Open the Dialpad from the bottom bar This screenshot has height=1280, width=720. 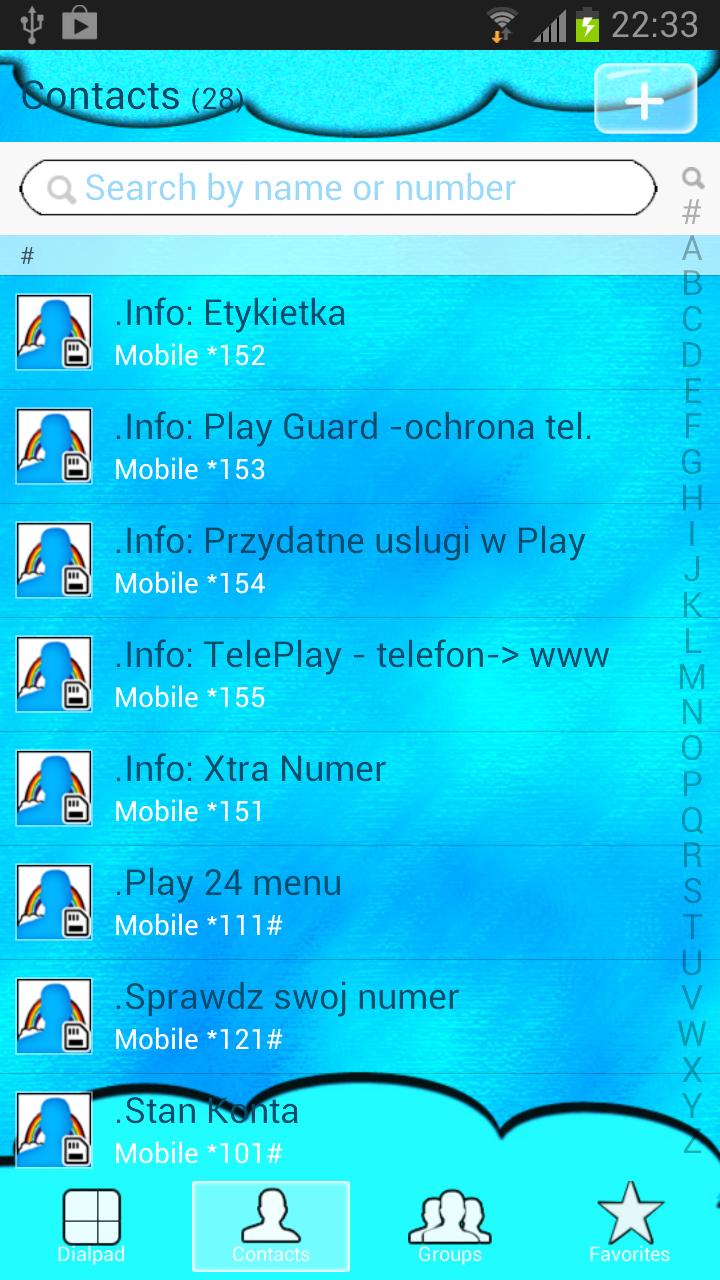[x=91, y=1225]
